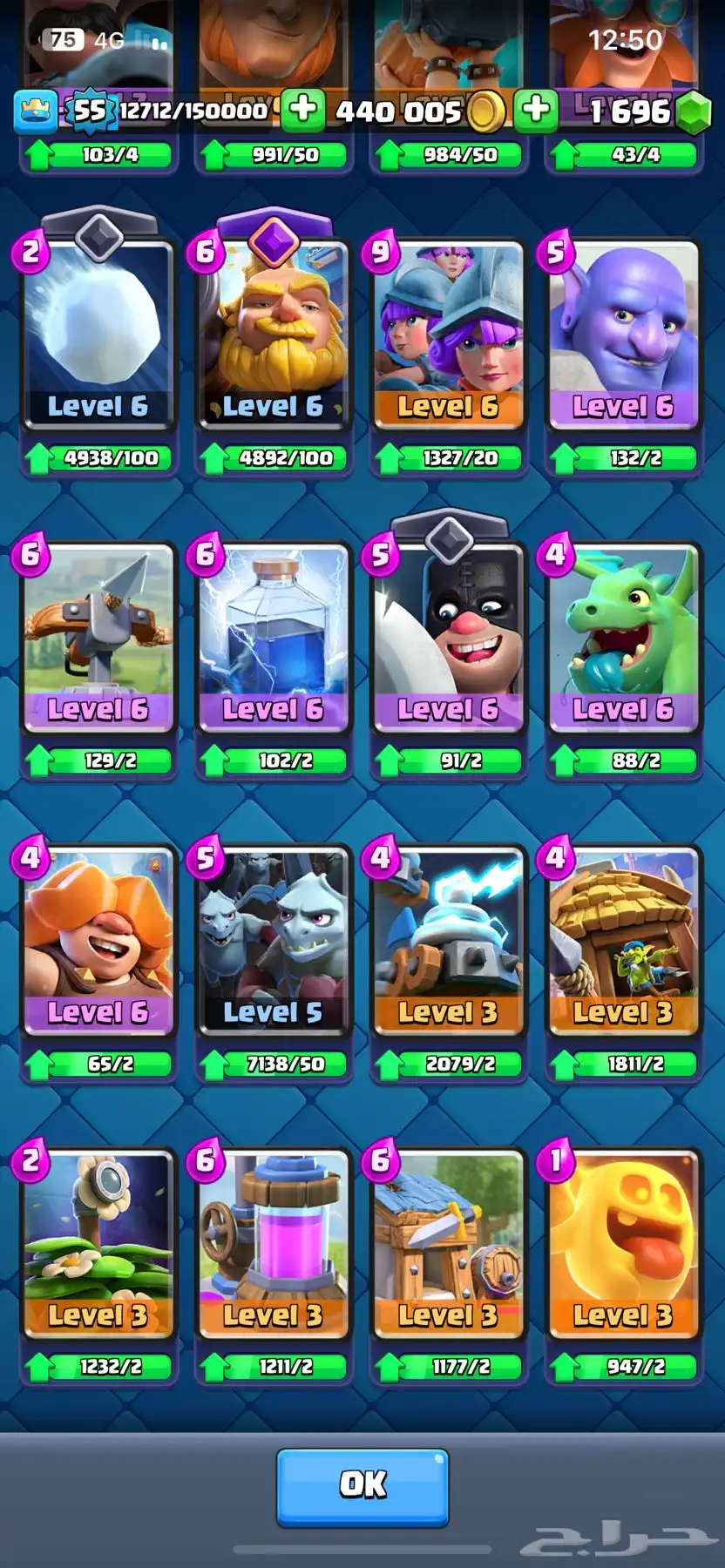725x1568 pixels.
Task: Add gold with the plus button
Action: click(302, 110)
